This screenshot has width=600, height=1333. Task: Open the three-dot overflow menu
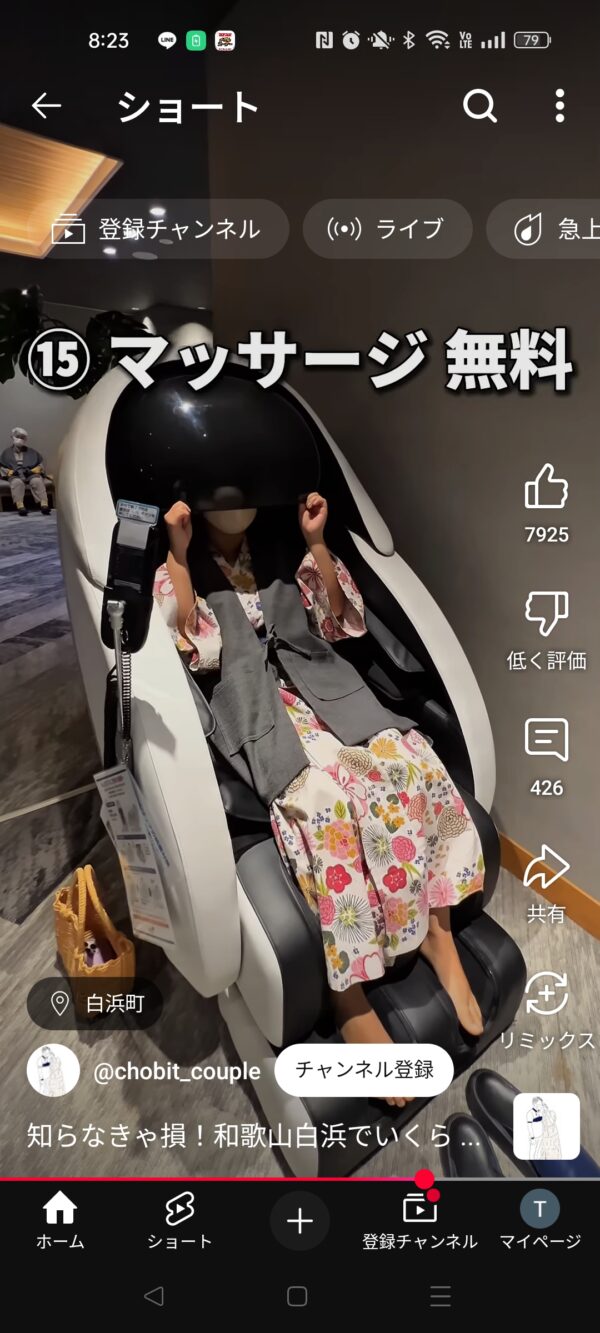pos(559,105)
